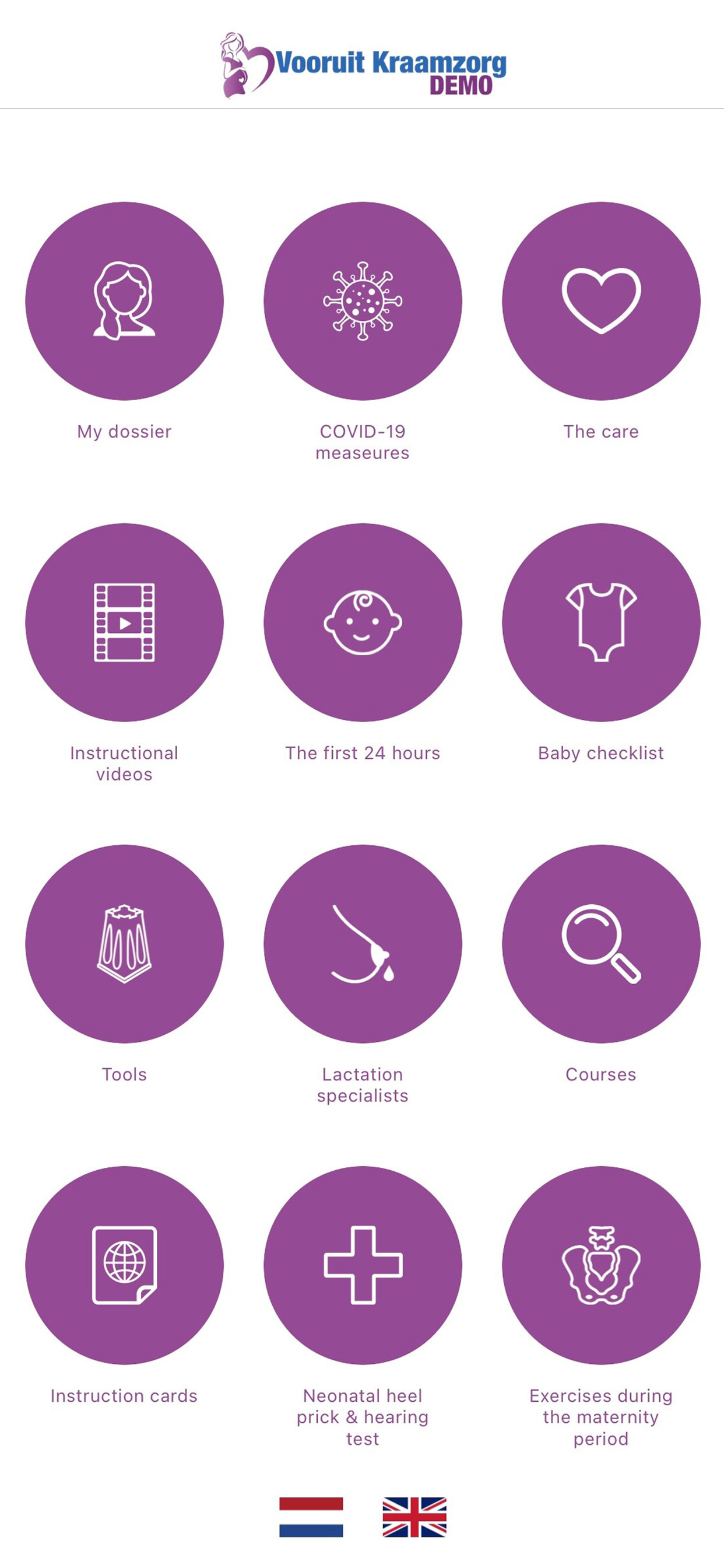Select the COVID-19 measeures virus icon
Viewport: 724px width, 1568px height.
(362, 300)
